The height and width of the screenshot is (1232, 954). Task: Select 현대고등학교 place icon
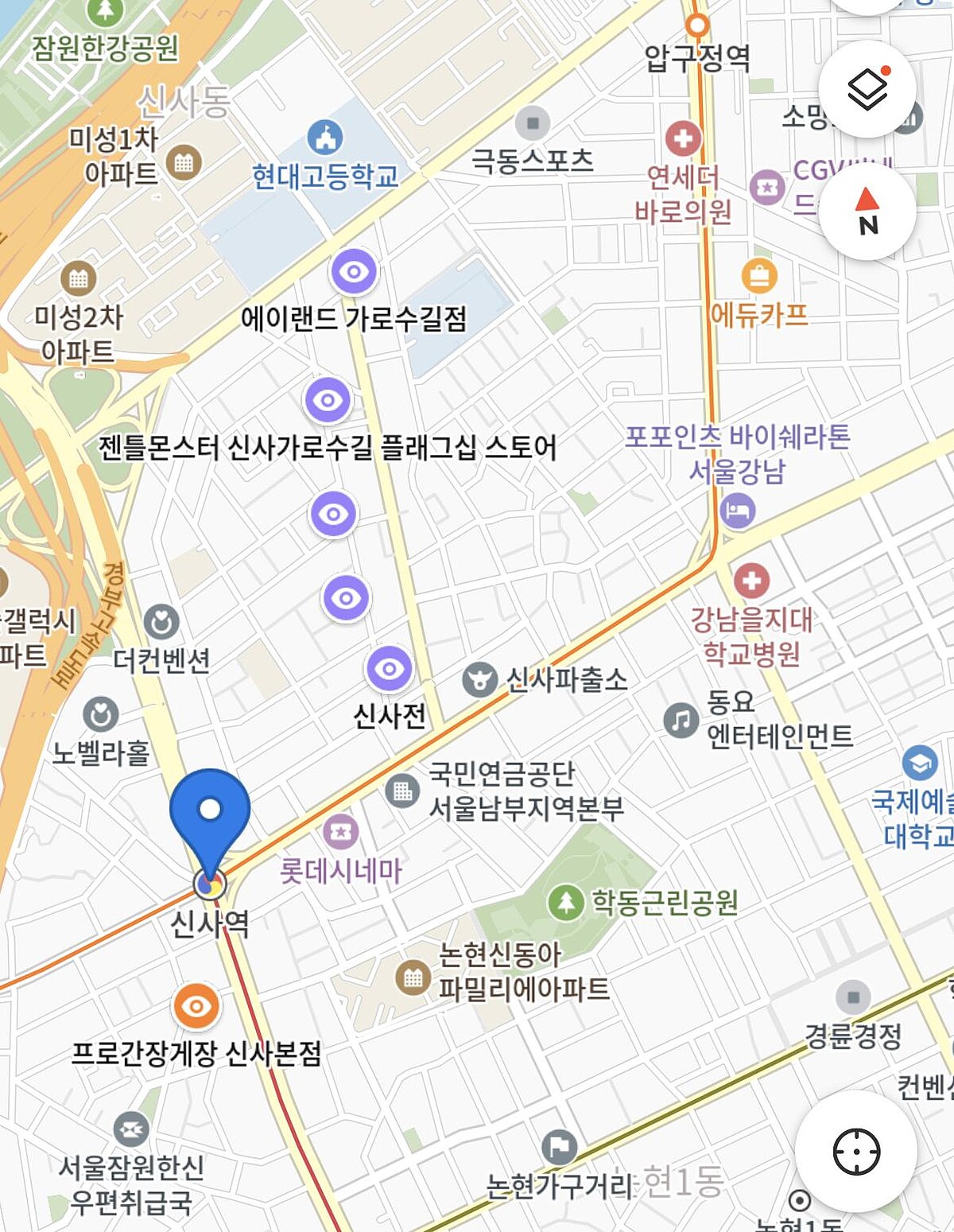click(x=324, y=138)
